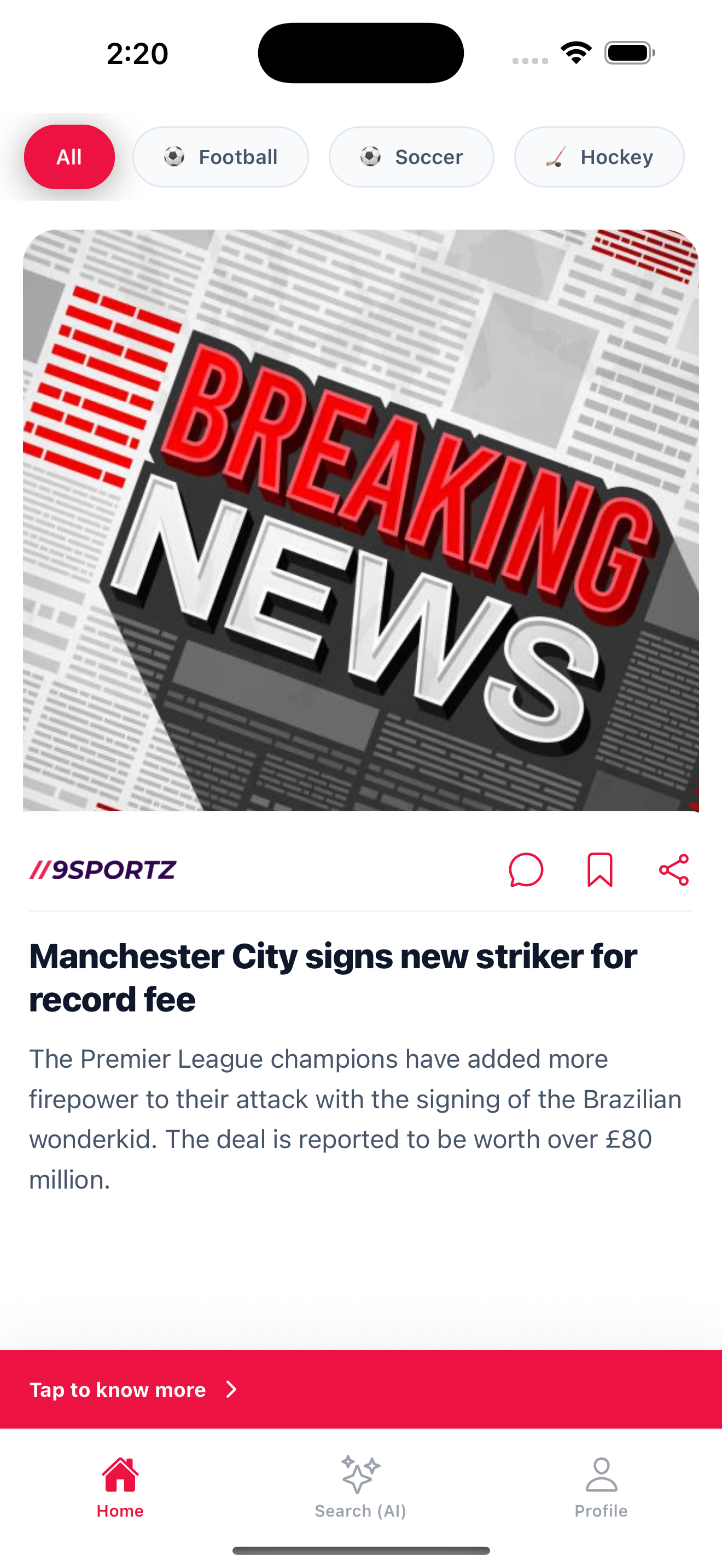Open comments on Manchester City article
This screenshot has height=1568, width=722.
click(x=526, y=870)
